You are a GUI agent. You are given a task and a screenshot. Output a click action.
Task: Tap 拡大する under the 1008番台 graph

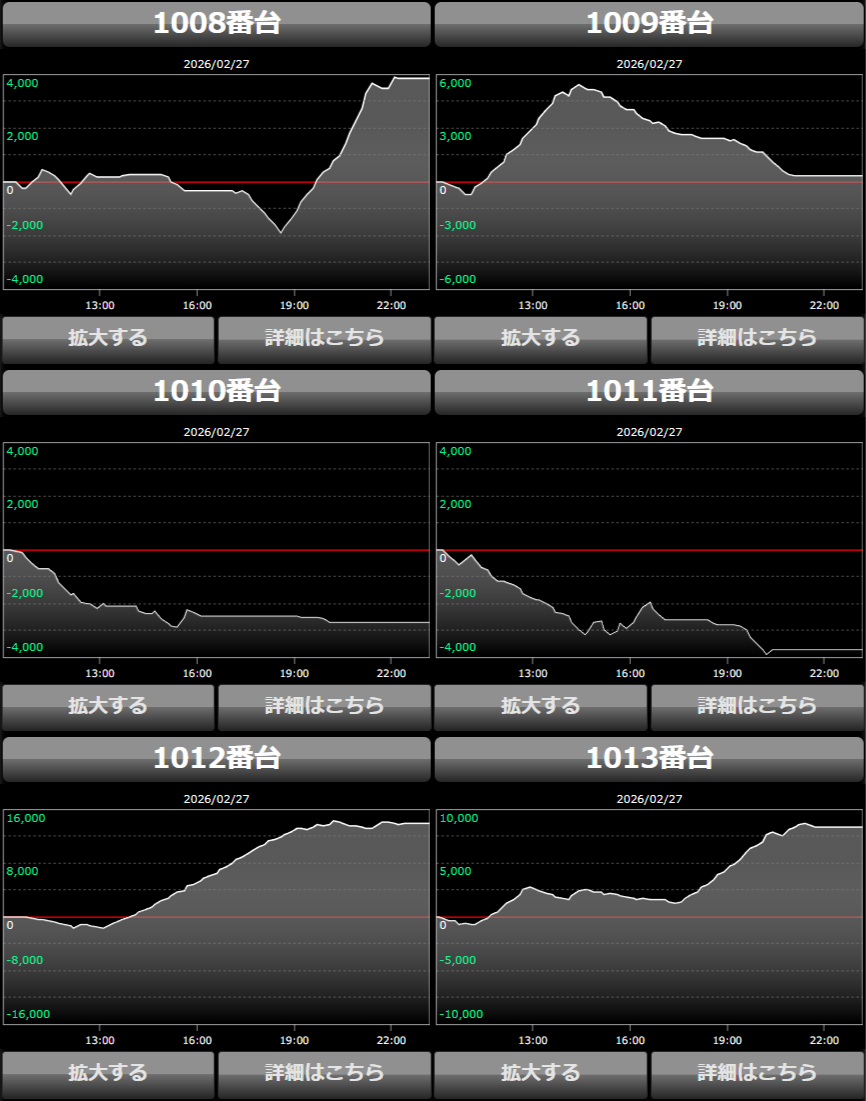click(x=108, y=339)
